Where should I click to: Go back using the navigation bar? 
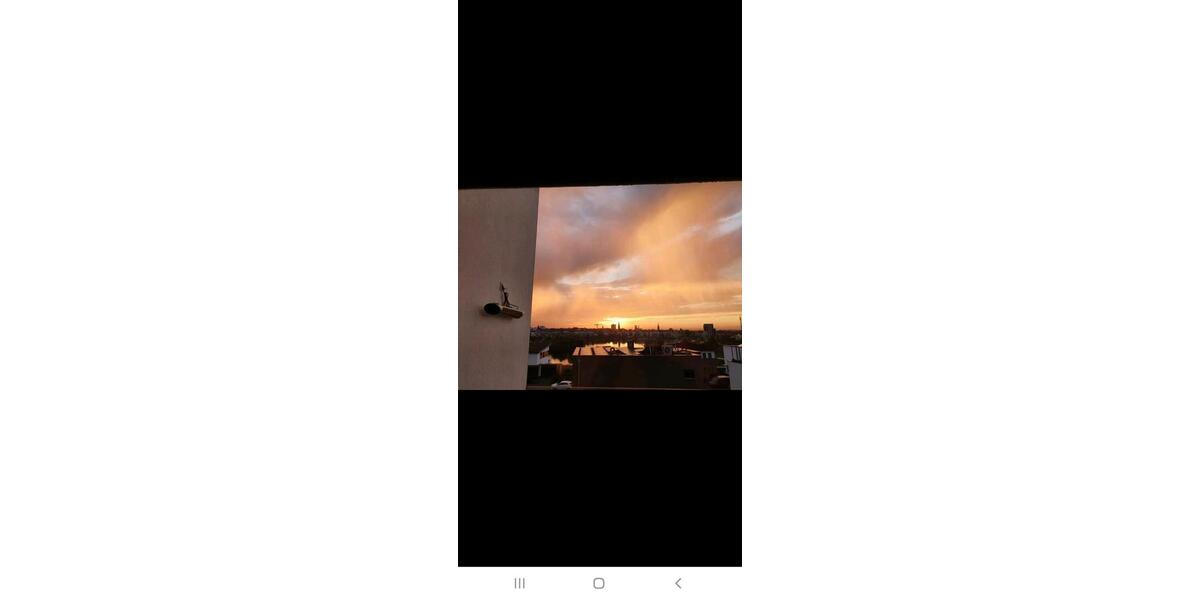pos(678,583)
